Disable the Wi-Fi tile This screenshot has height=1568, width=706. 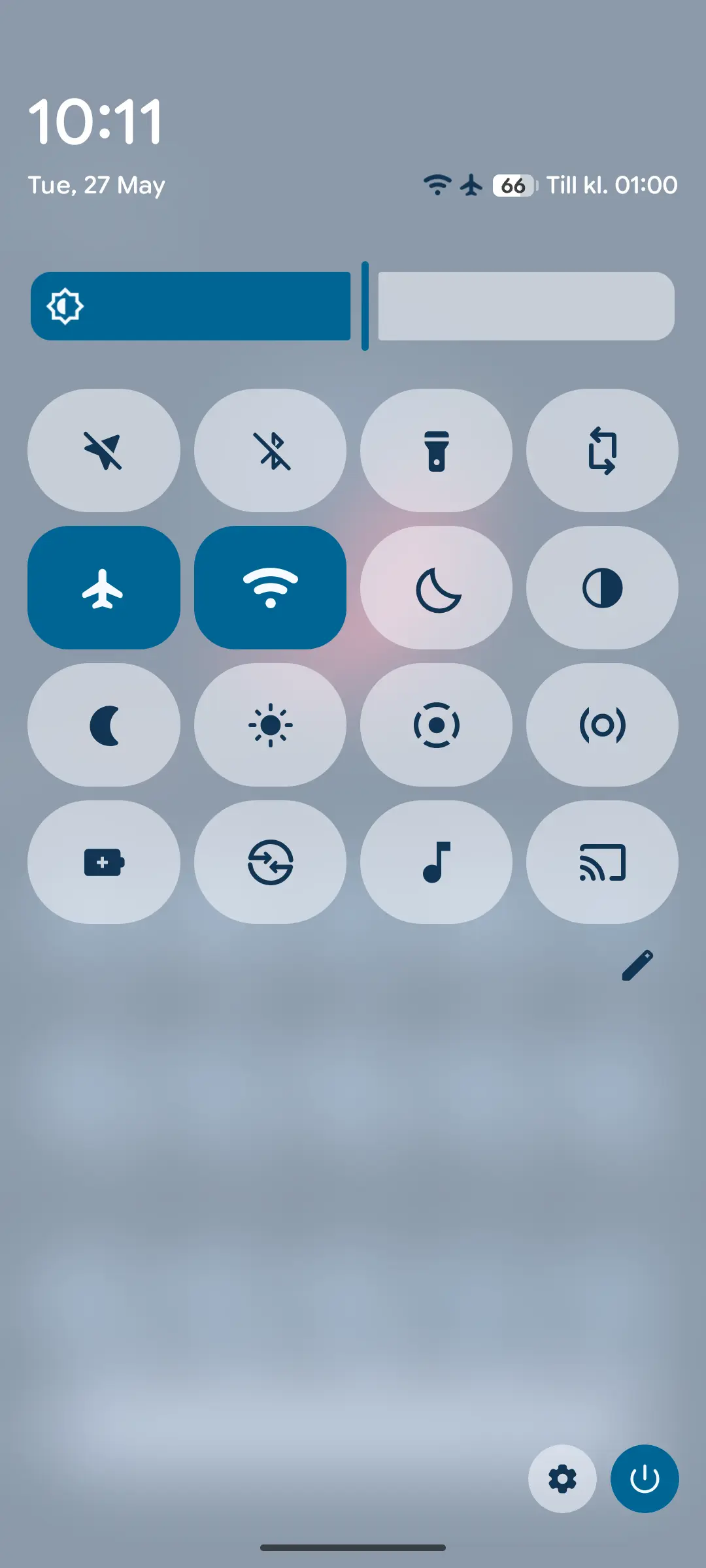pos(270,587)
